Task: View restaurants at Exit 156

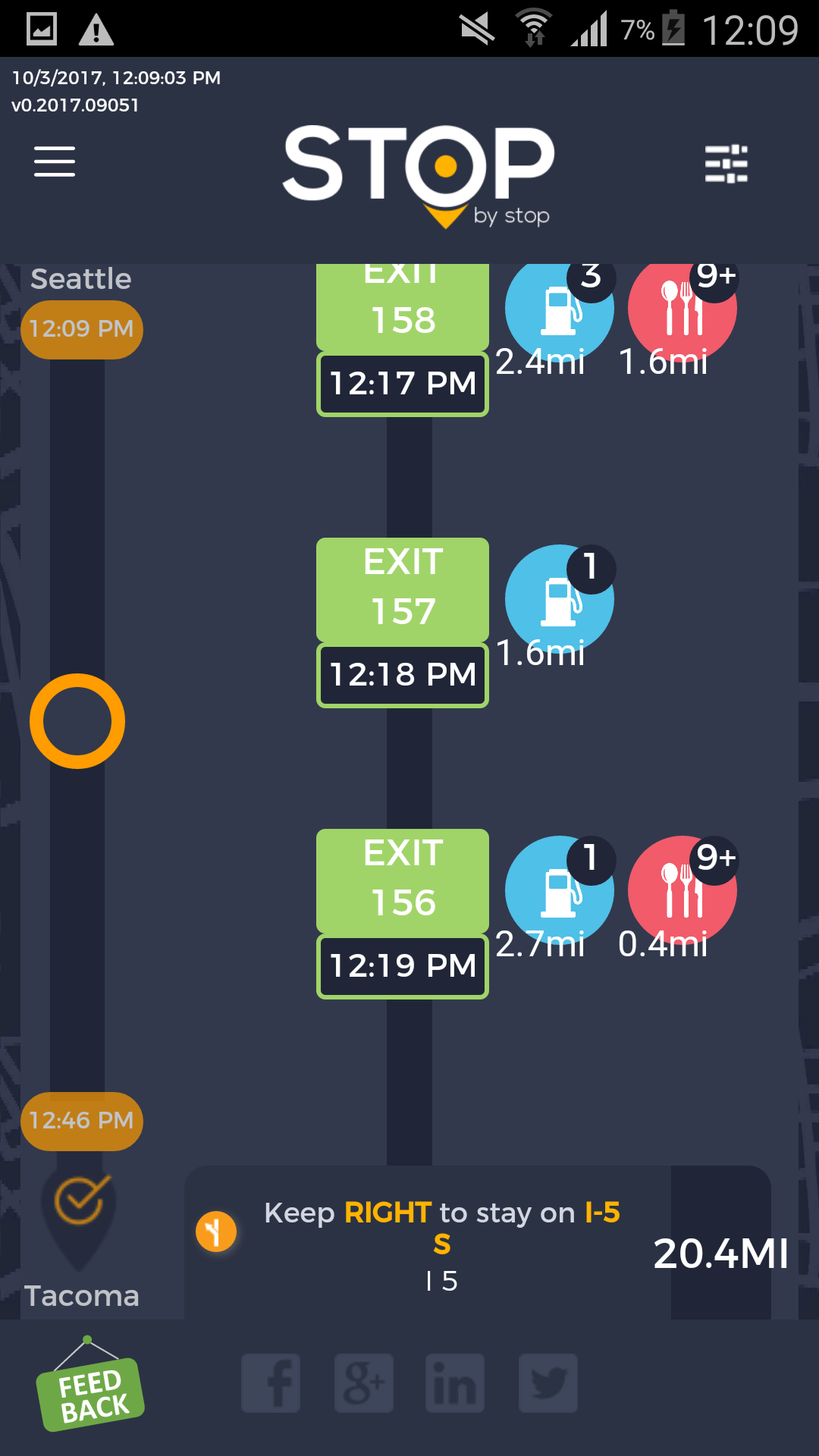Action: coord(682,890)
